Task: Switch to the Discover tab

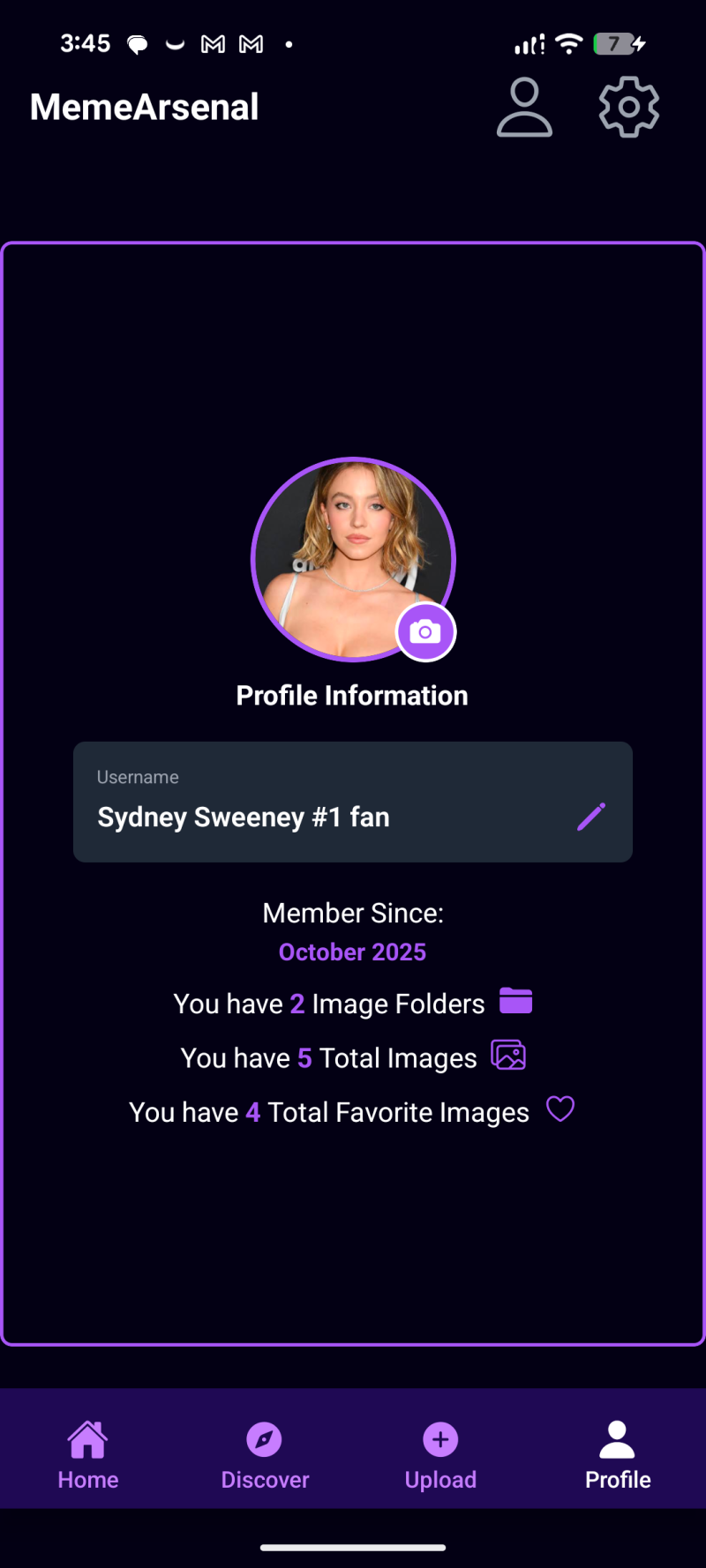Action: pos(265,1455)
